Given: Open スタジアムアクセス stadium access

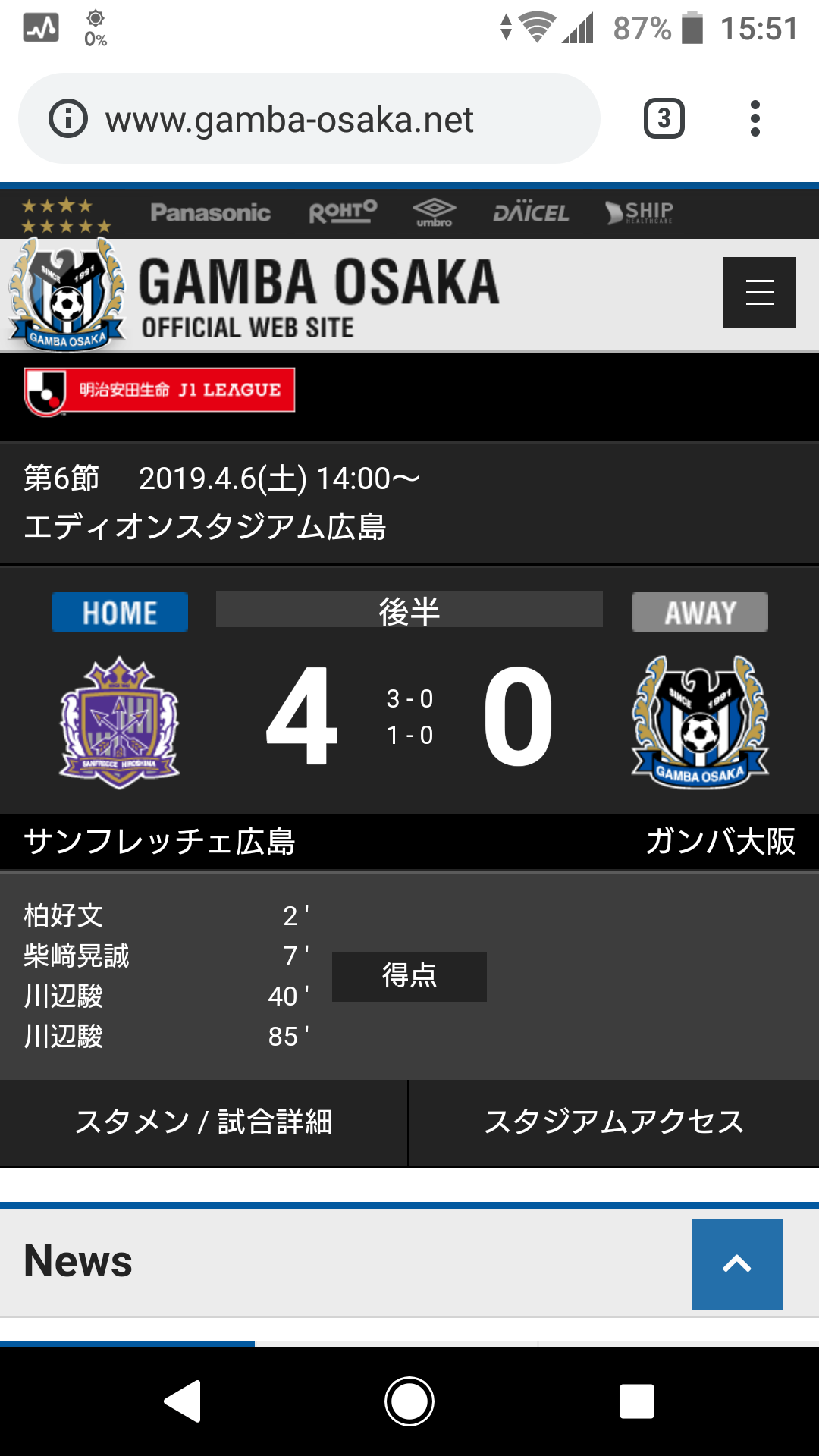Looking at the screenshot, I should click(x=614, y=1122).
